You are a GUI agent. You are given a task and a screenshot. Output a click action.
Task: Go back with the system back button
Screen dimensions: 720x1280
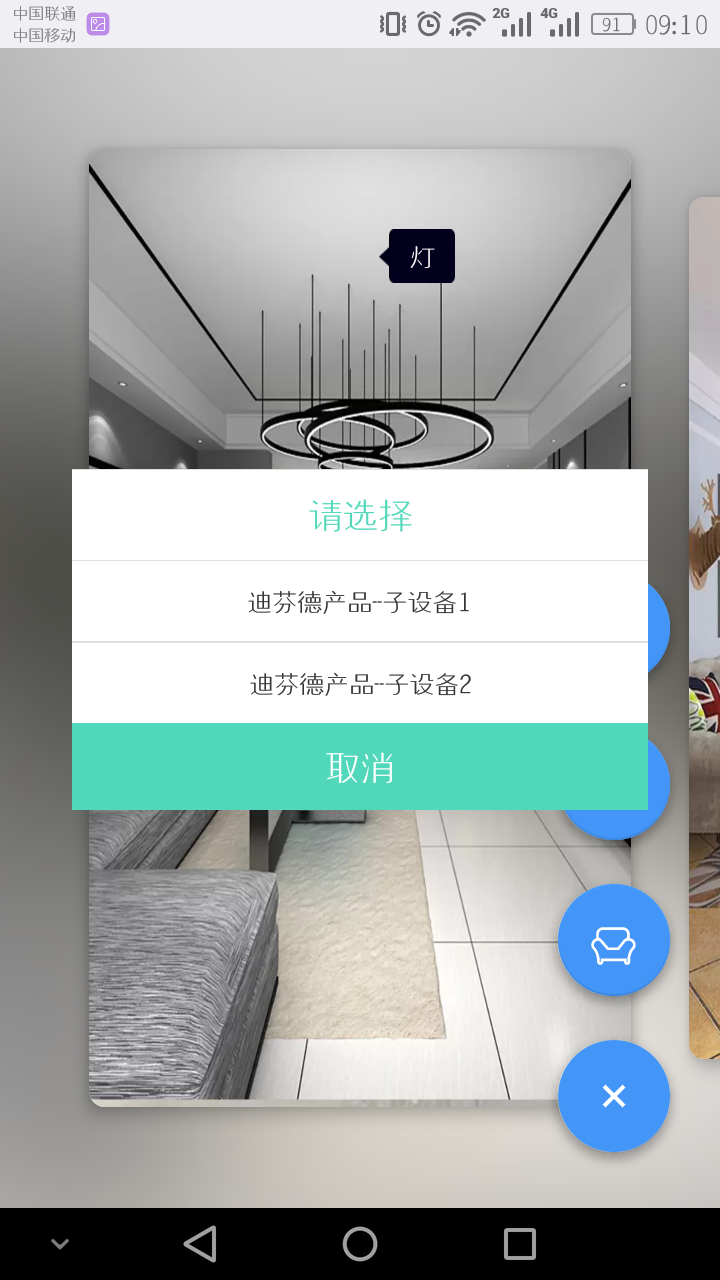click(x=200, y=1244)
